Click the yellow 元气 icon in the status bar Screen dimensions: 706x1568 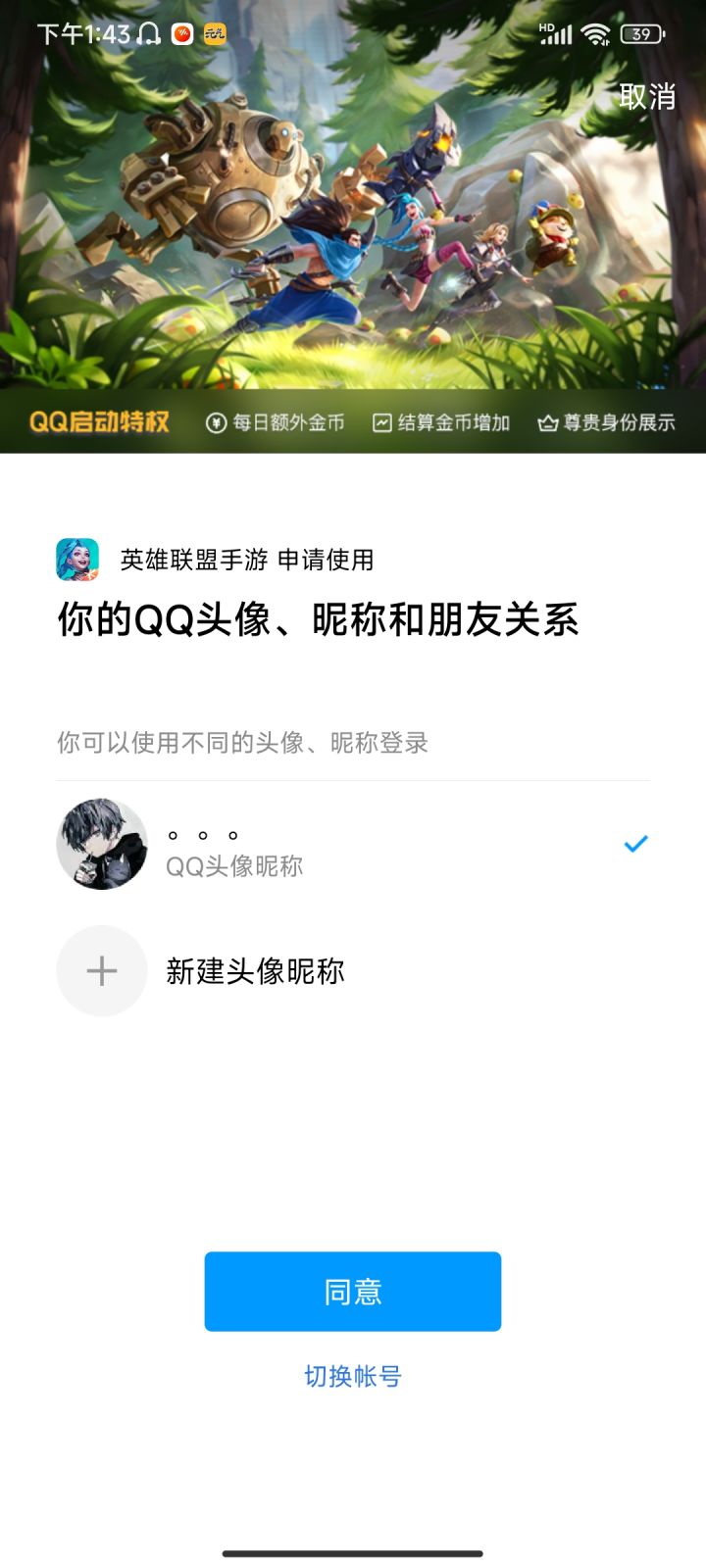216,33
